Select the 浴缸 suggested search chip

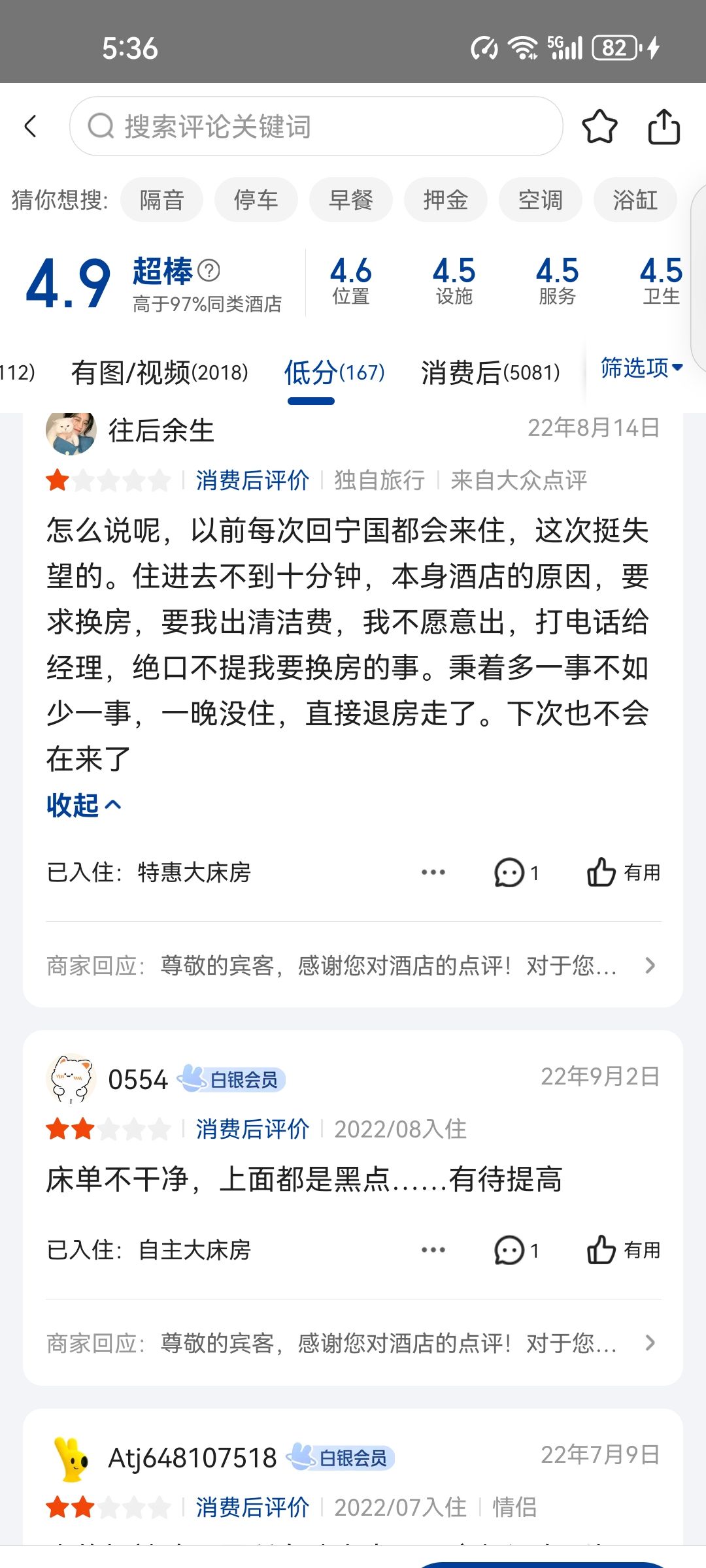(x=635, y=200)
